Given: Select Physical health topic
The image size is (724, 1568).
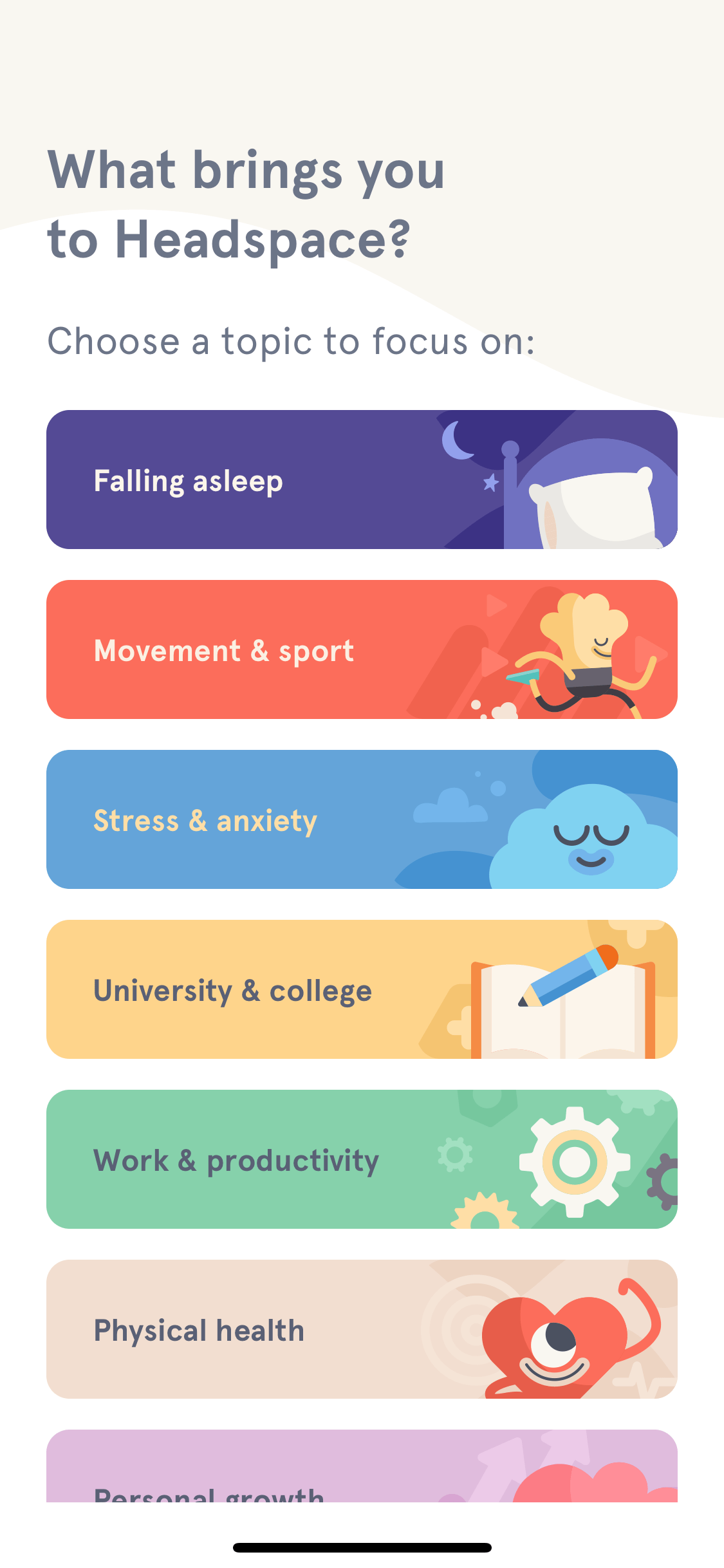Looking at the screenshot, I should (362, 1329).
